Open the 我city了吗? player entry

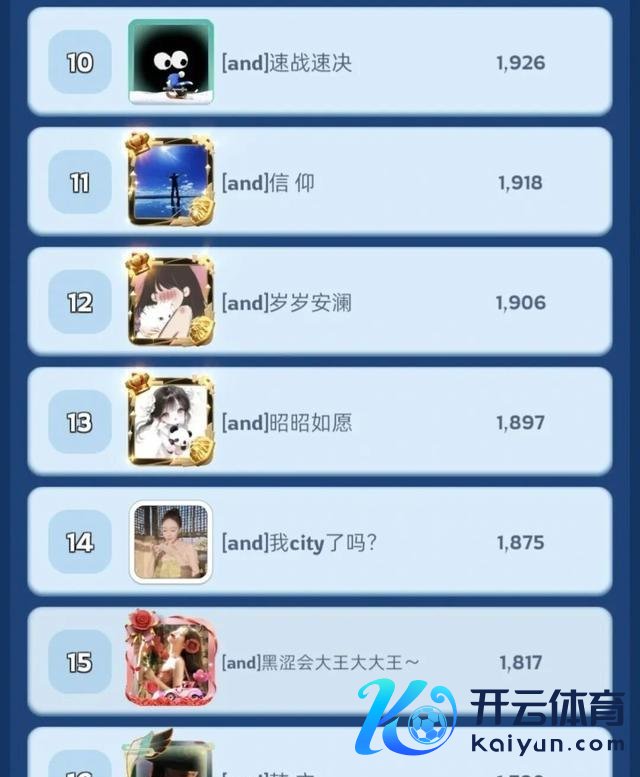point(320,543)
